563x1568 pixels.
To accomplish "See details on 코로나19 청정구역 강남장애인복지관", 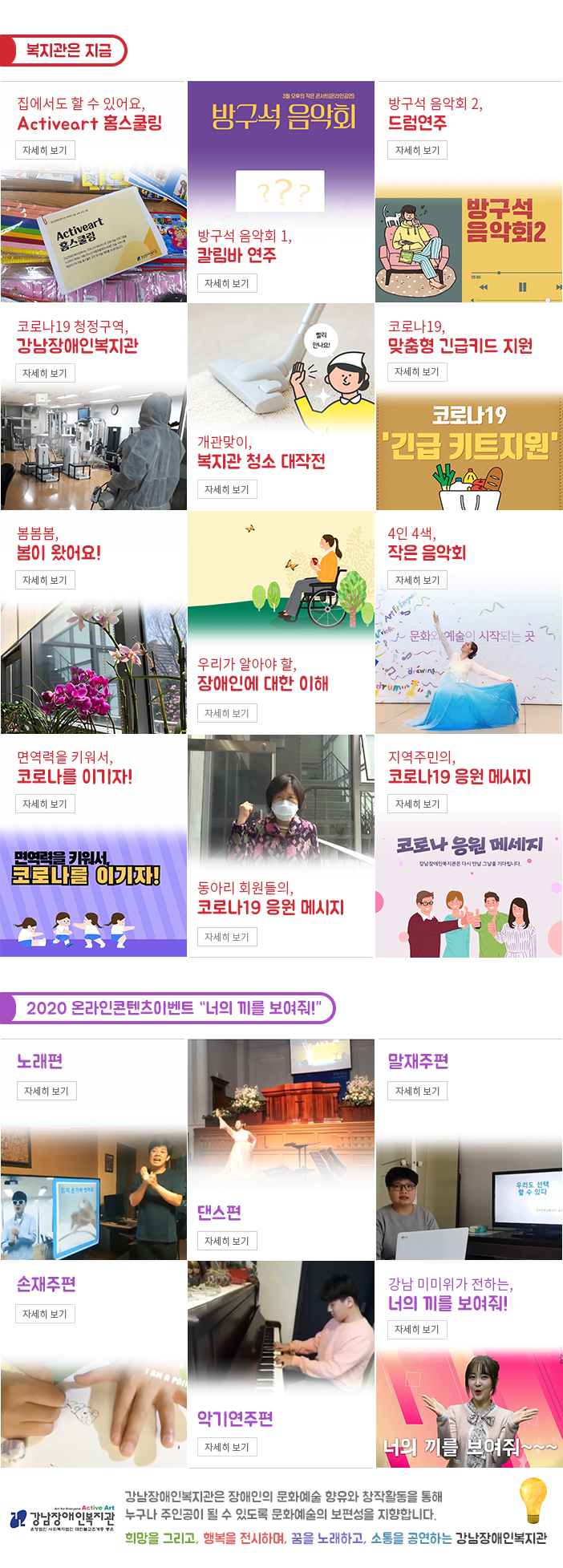I will click(45, 373).
